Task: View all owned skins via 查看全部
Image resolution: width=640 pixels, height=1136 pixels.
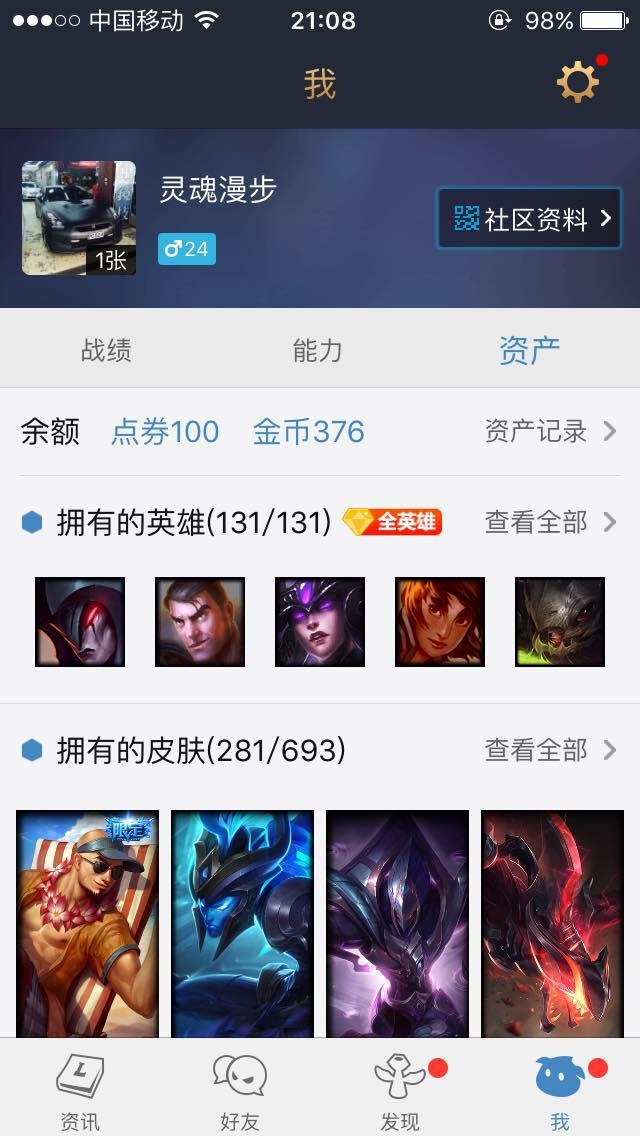Action: [x=549, y=750]
